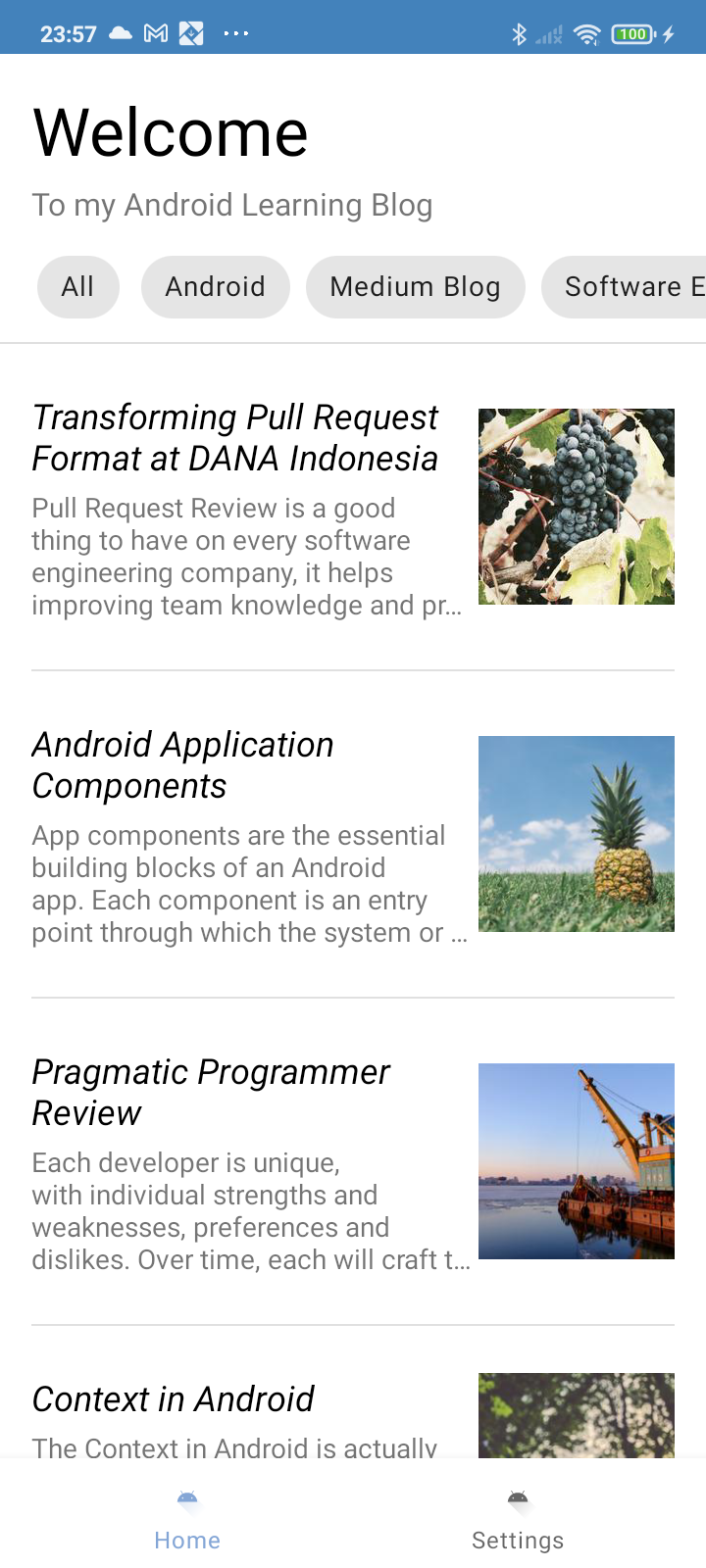Viewport: 706px width, 1568px height.
Task: Tap the Android robot icon above Settings
Action: [518, 1496]
